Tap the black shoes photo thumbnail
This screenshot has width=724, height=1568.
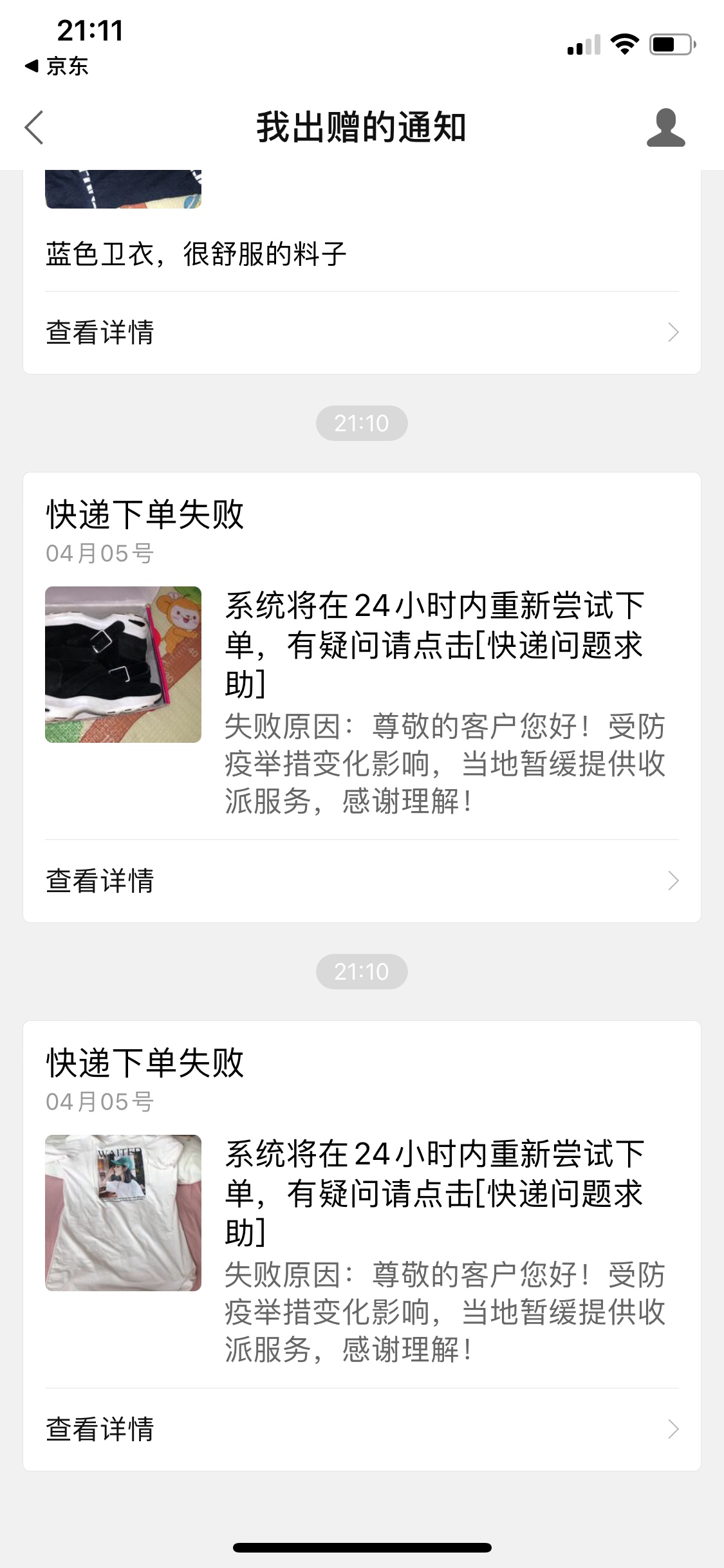[123, 664]
